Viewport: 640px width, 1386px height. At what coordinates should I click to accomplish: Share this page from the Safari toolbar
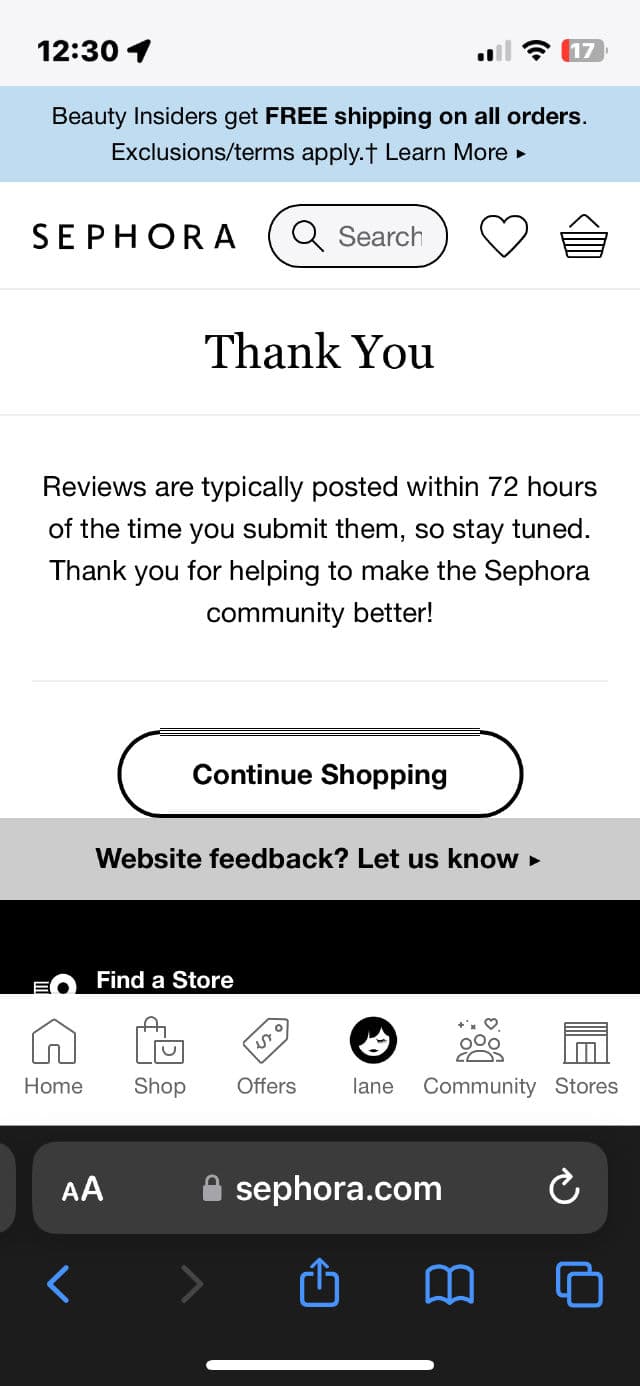coord(320,1283)
